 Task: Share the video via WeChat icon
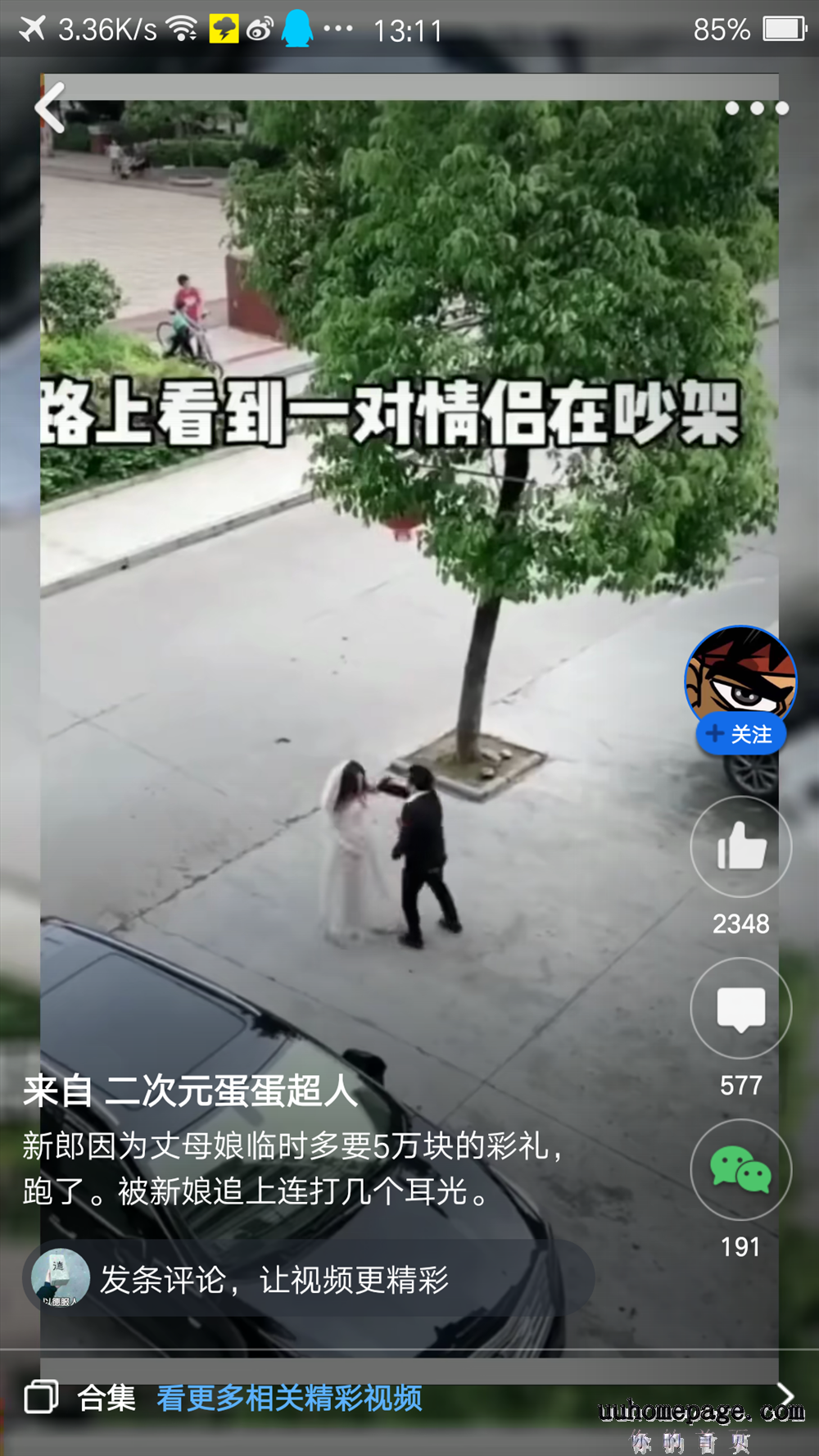(x=741, y=1169)
